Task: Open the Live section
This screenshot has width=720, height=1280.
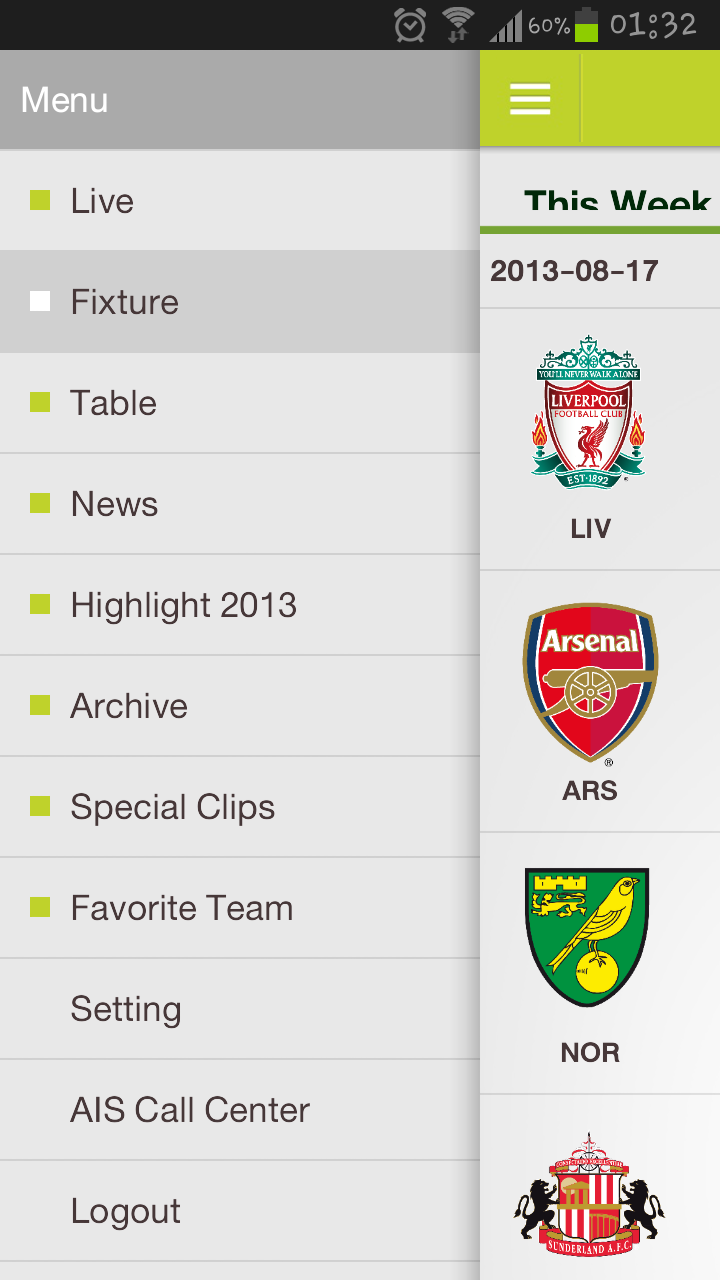Action: coord(240,201)
